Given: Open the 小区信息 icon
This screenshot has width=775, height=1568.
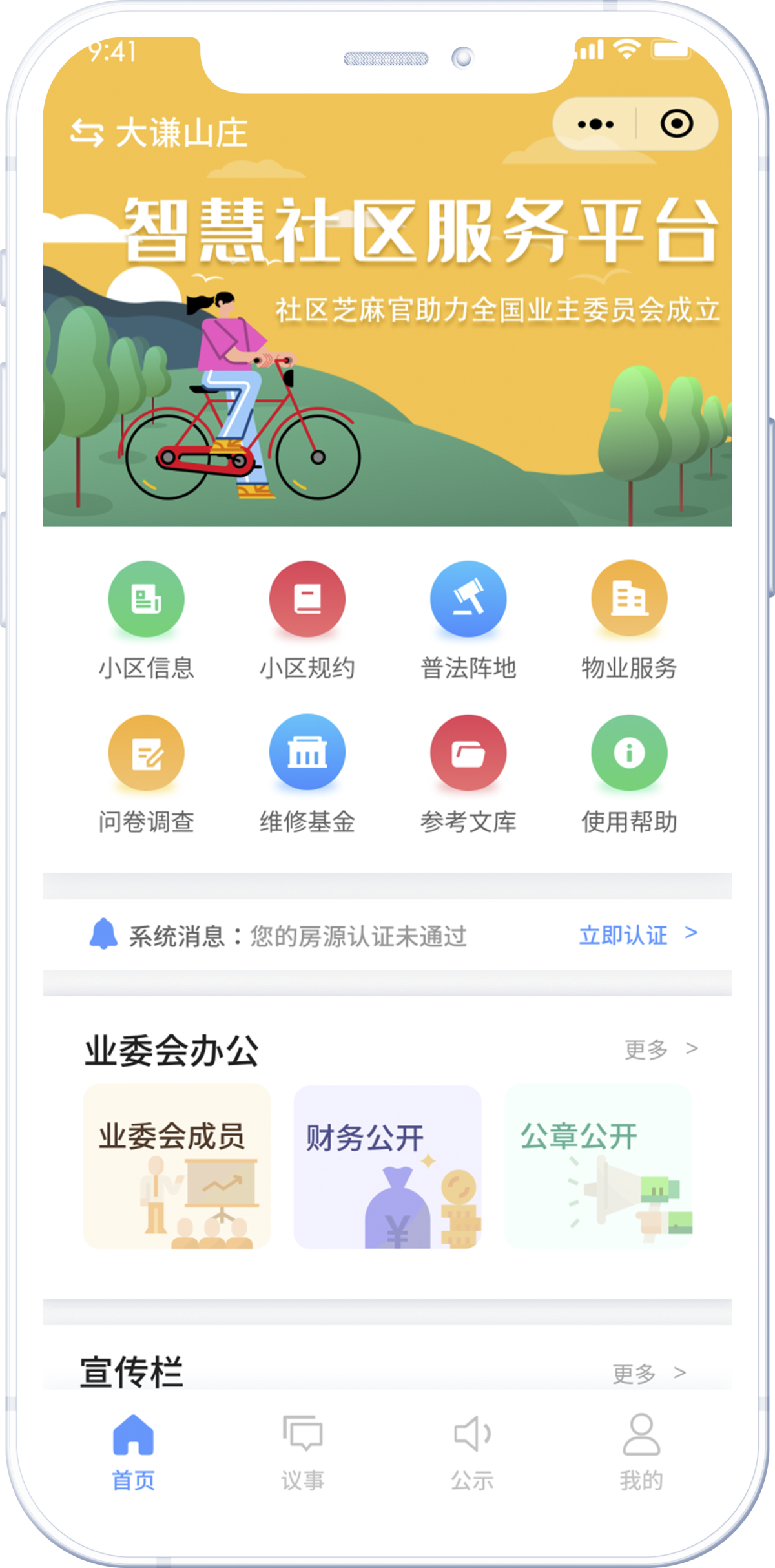Looking at the screenshot, I should pos(146,599).
